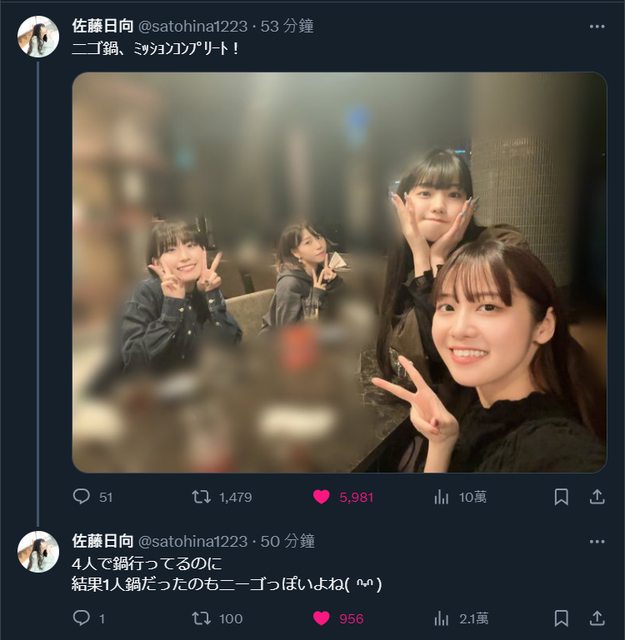Bookmark the tweet with the photo
This screenshot has height=640, width=625.
pos(561,496)
